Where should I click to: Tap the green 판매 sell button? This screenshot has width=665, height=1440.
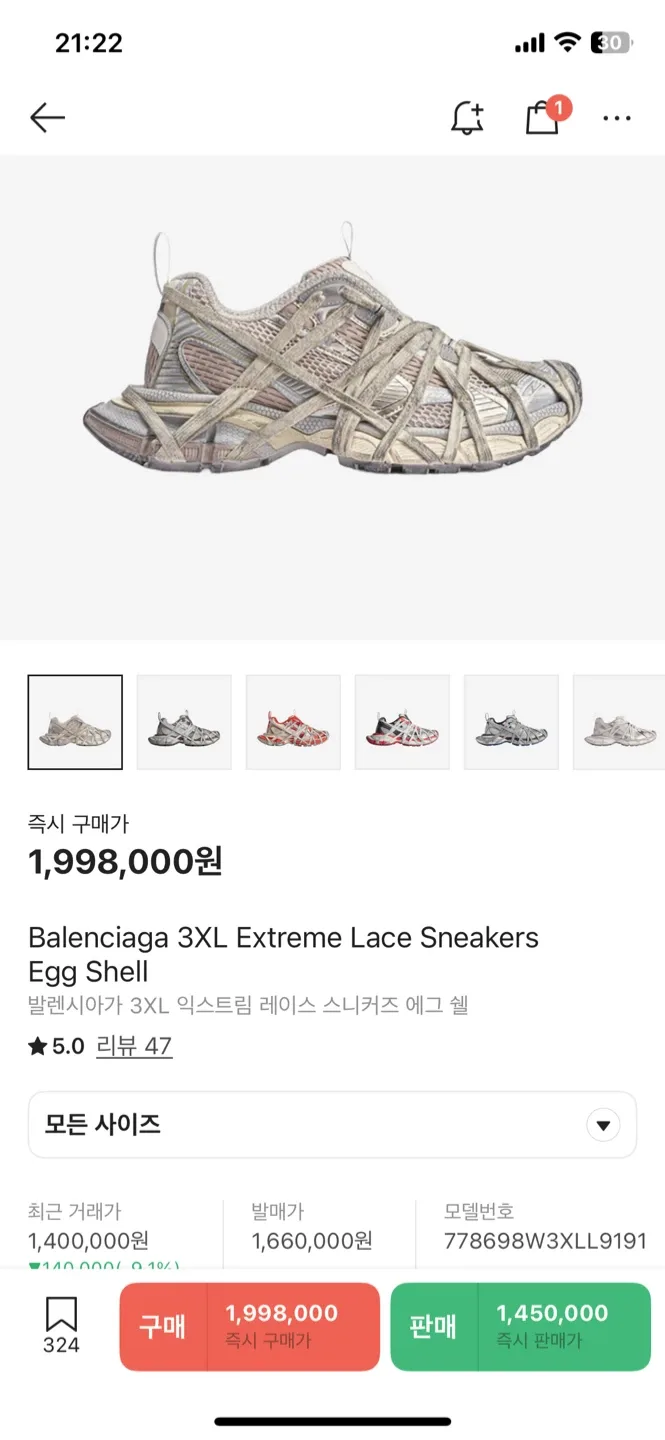[x=520, y=1327]
